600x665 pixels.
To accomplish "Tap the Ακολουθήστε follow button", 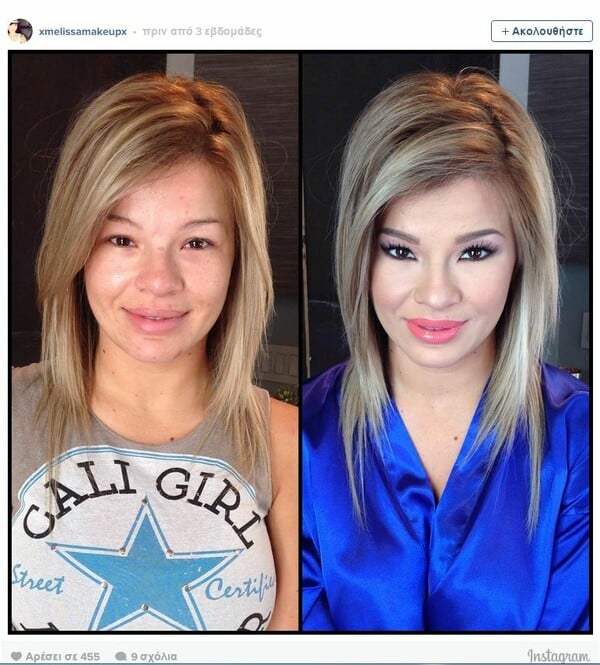I will click(x=541, y=31).
